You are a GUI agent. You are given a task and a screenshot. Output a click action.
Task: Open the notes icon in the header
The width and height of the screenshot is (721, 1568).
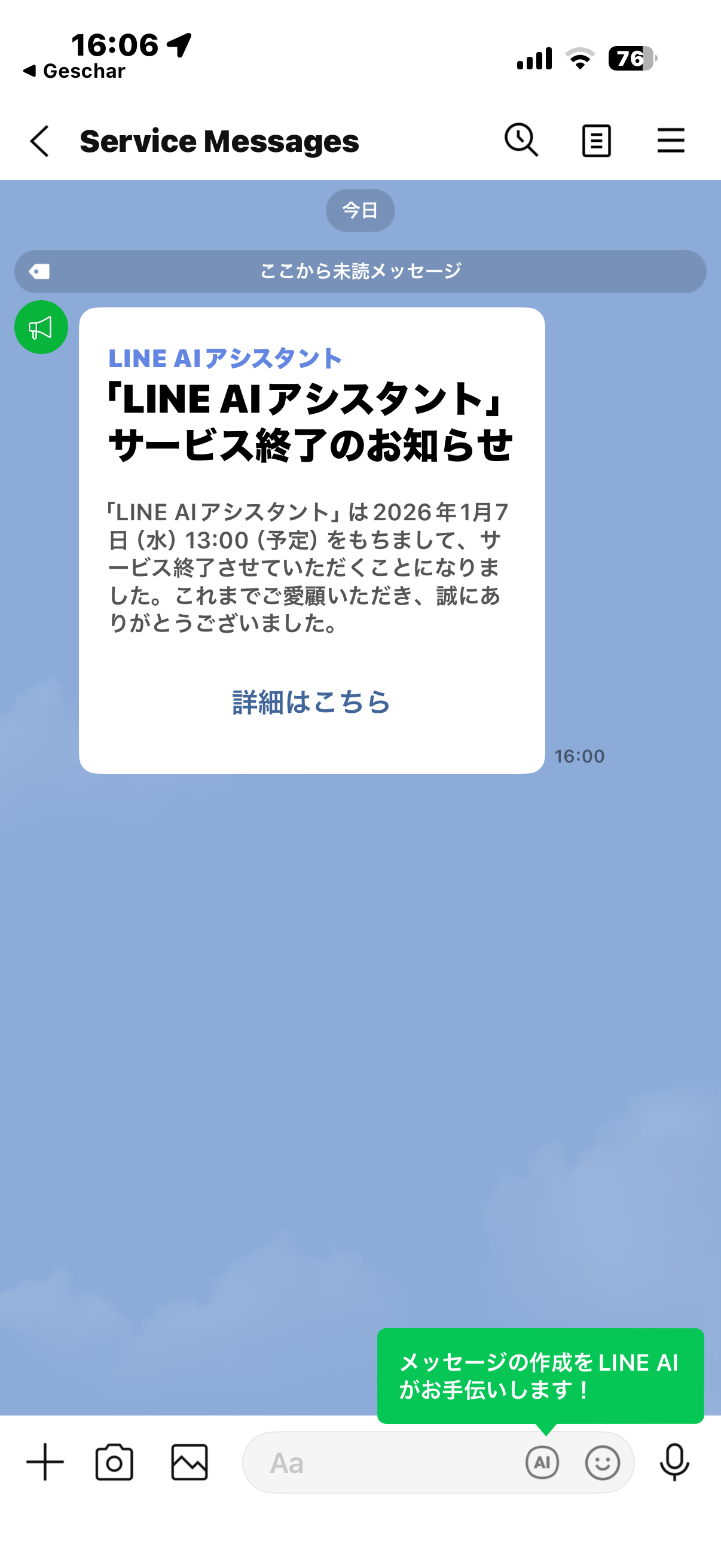pyautogui.click(x=596, y=141)
